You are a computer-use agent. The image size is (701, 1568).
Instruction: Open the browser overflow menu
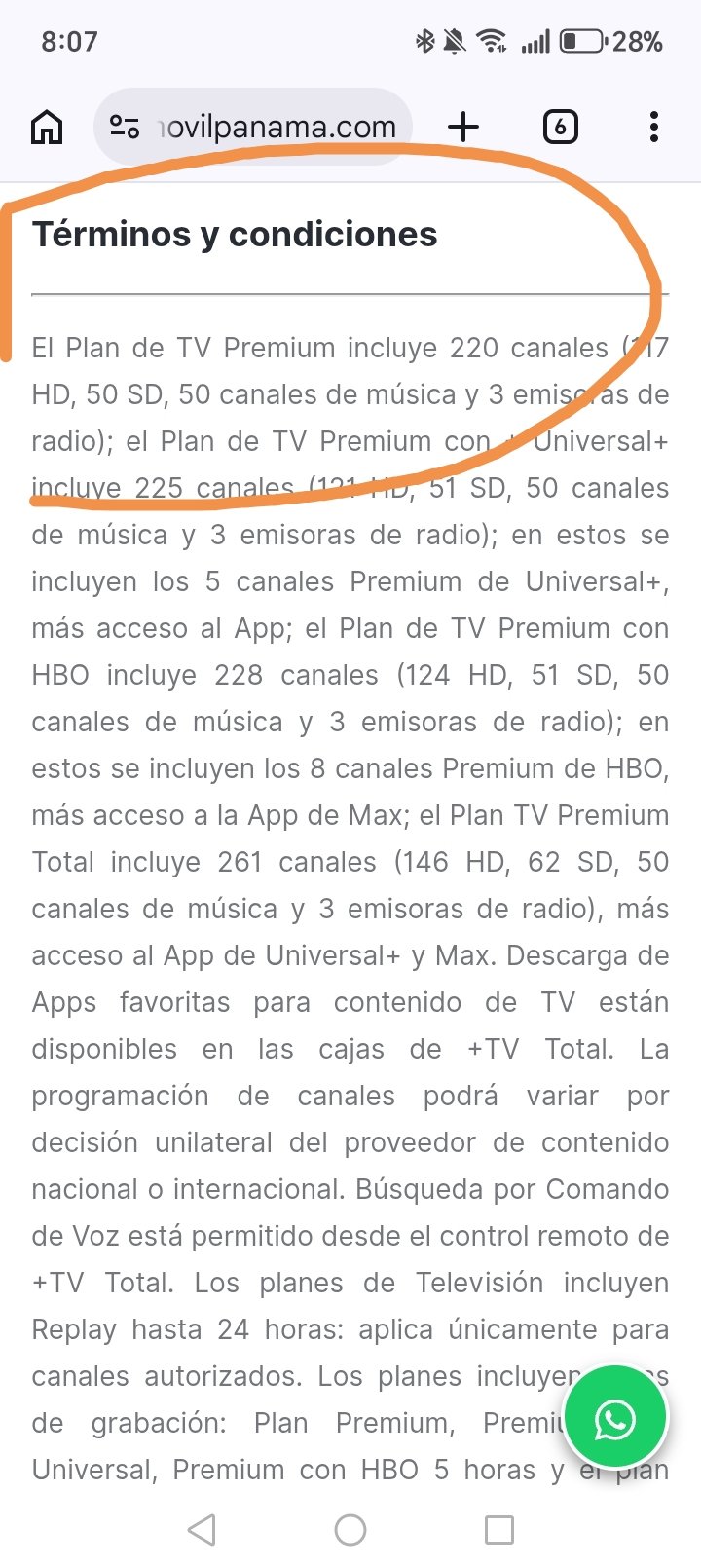(653, 127)
